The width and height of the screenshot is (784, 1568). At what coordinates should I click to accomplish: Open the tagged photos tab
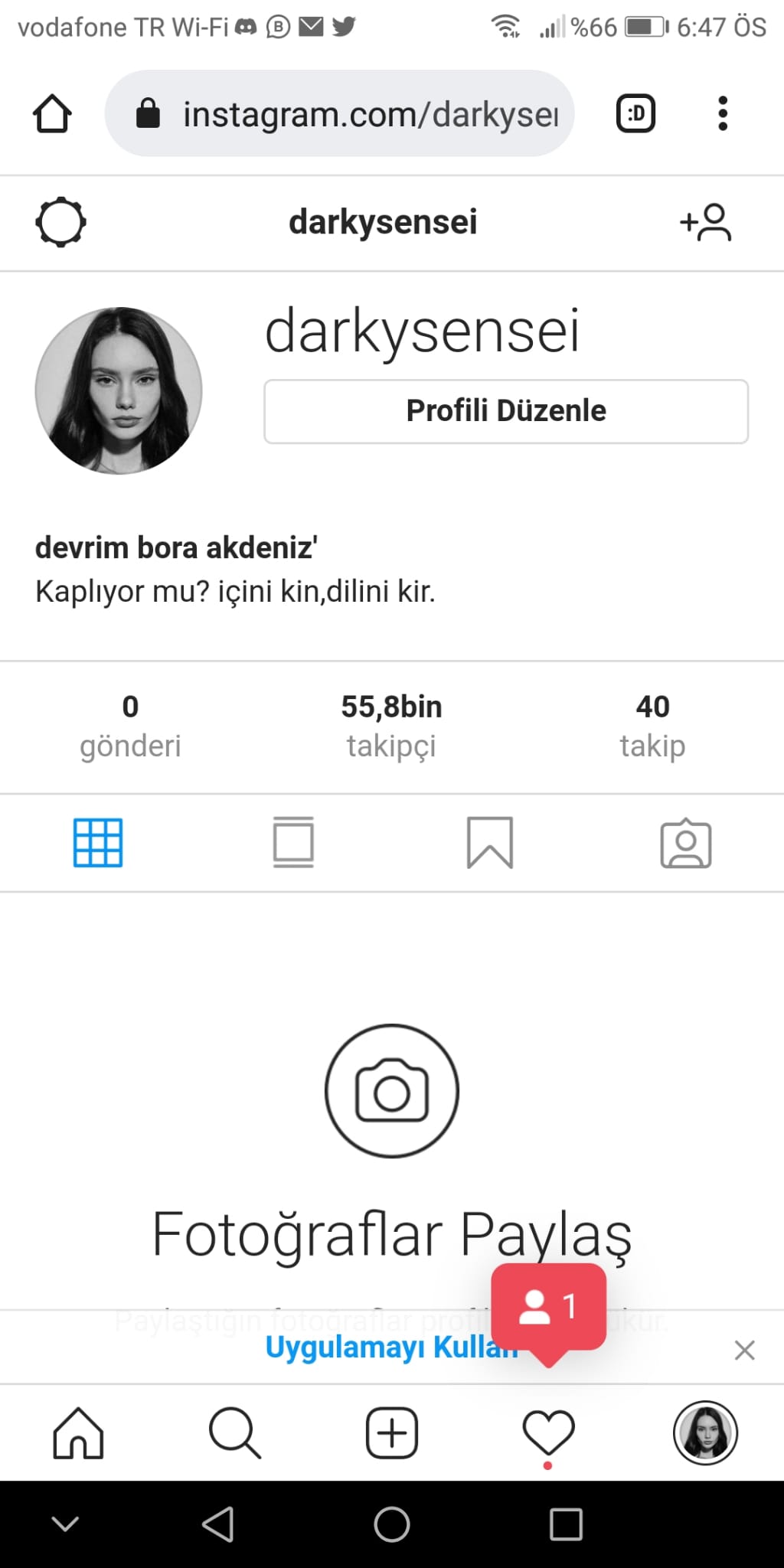[x=686, y=843]
